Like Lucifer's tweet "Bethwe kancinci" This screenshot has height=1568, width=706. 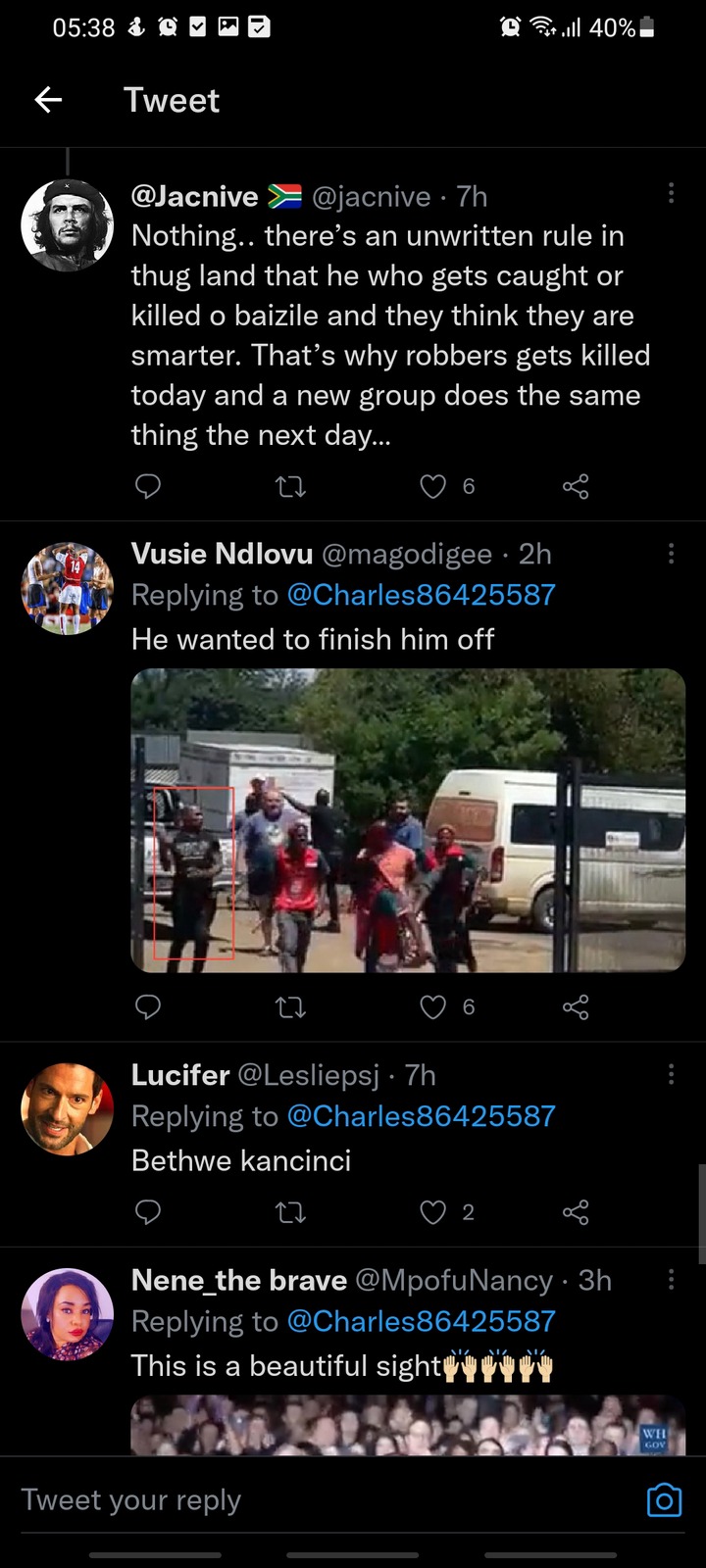(x=433, y=1212)
